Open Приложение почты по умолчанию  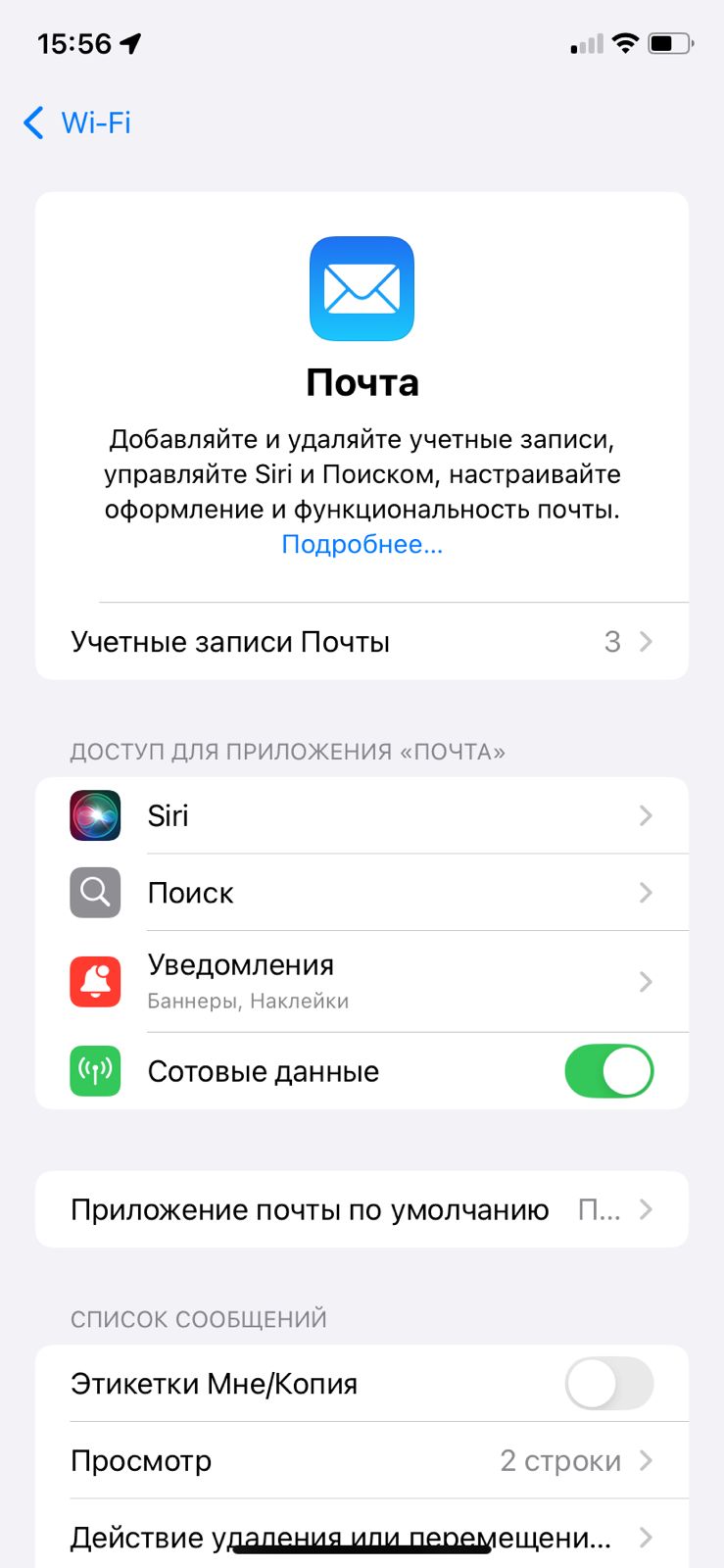(362, 1209)
